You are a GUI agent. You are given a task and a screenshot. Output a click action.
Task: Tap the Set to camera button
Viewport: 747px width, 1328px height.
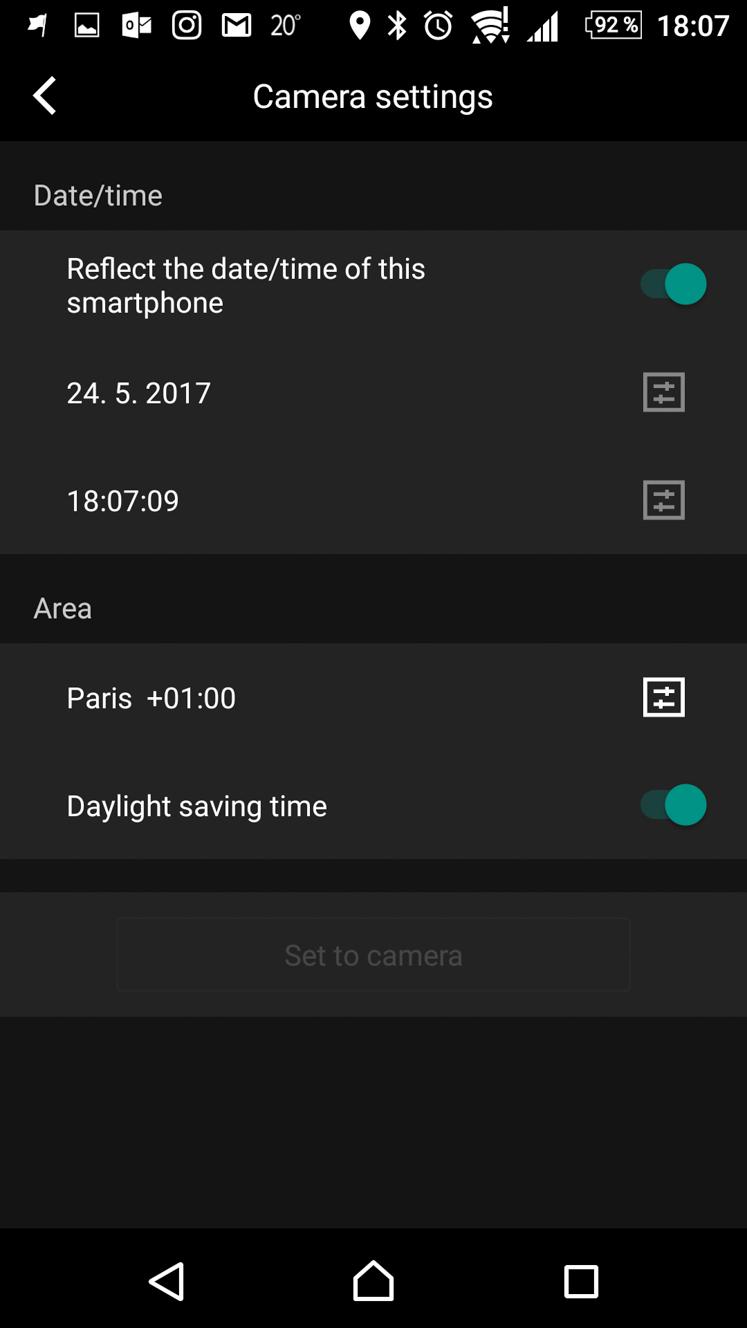(373, 955)
